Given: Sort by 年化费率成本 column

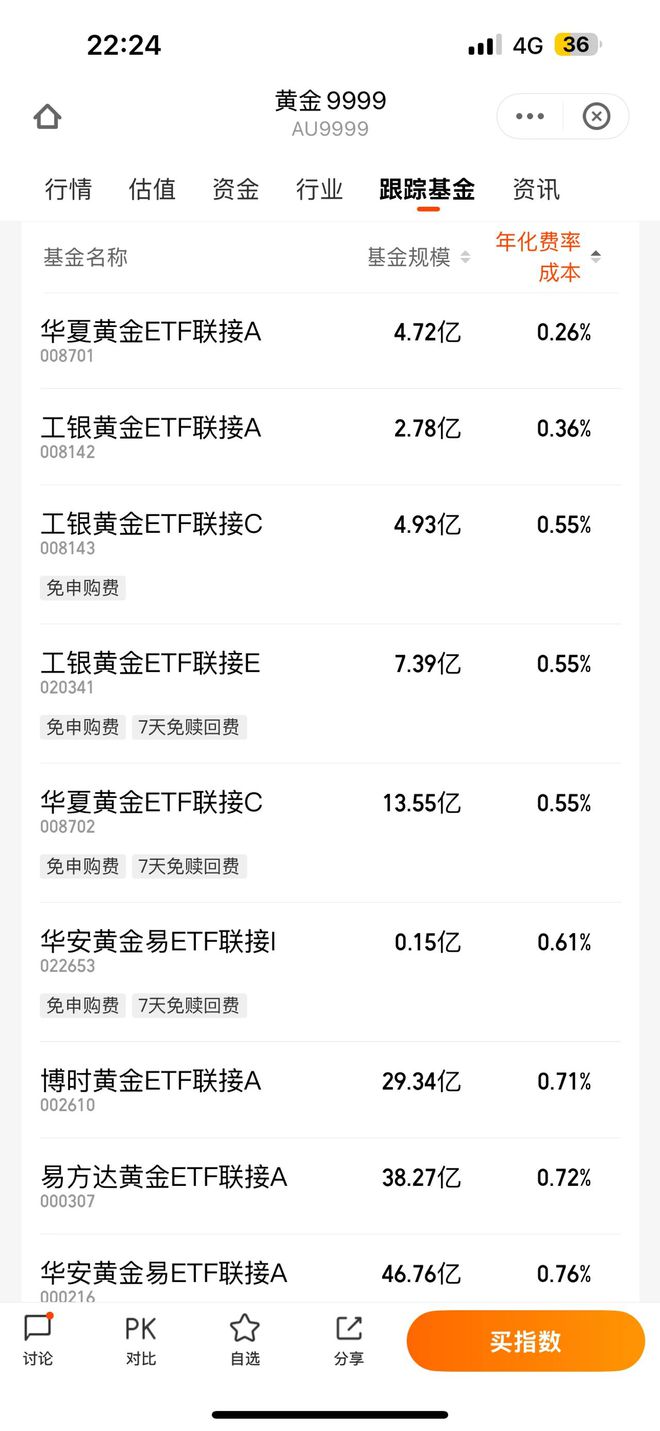Looking at the screenshot, I should click(x=548, y=257).
